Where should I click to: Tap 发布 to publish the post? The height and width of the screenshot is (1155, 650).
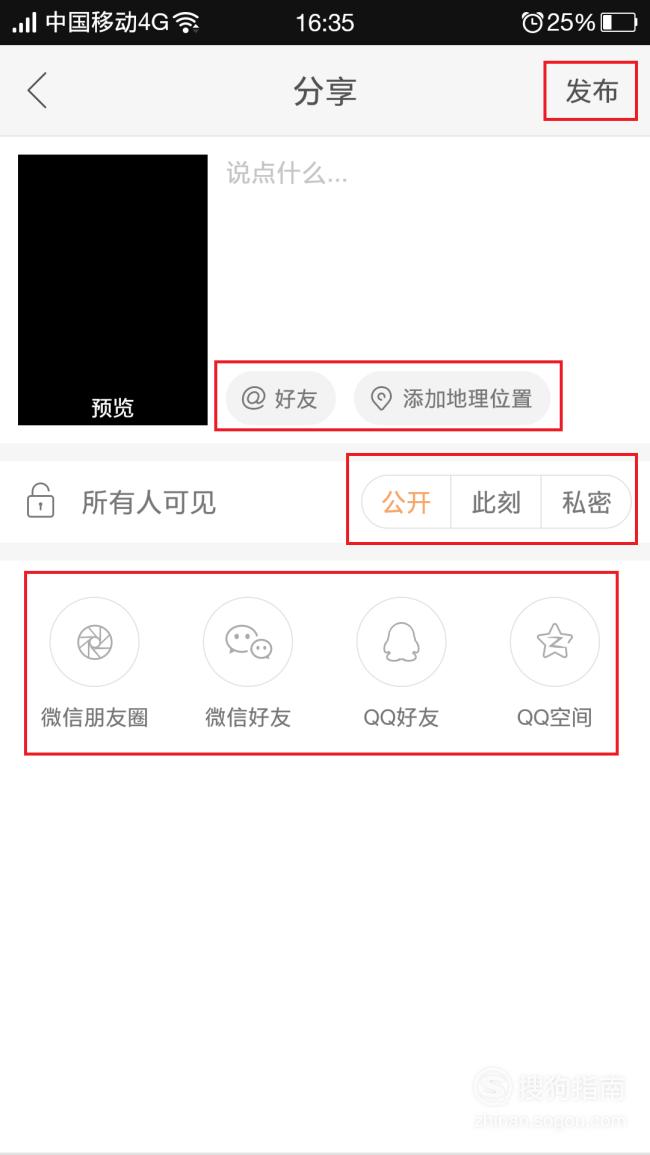point(591,91)
